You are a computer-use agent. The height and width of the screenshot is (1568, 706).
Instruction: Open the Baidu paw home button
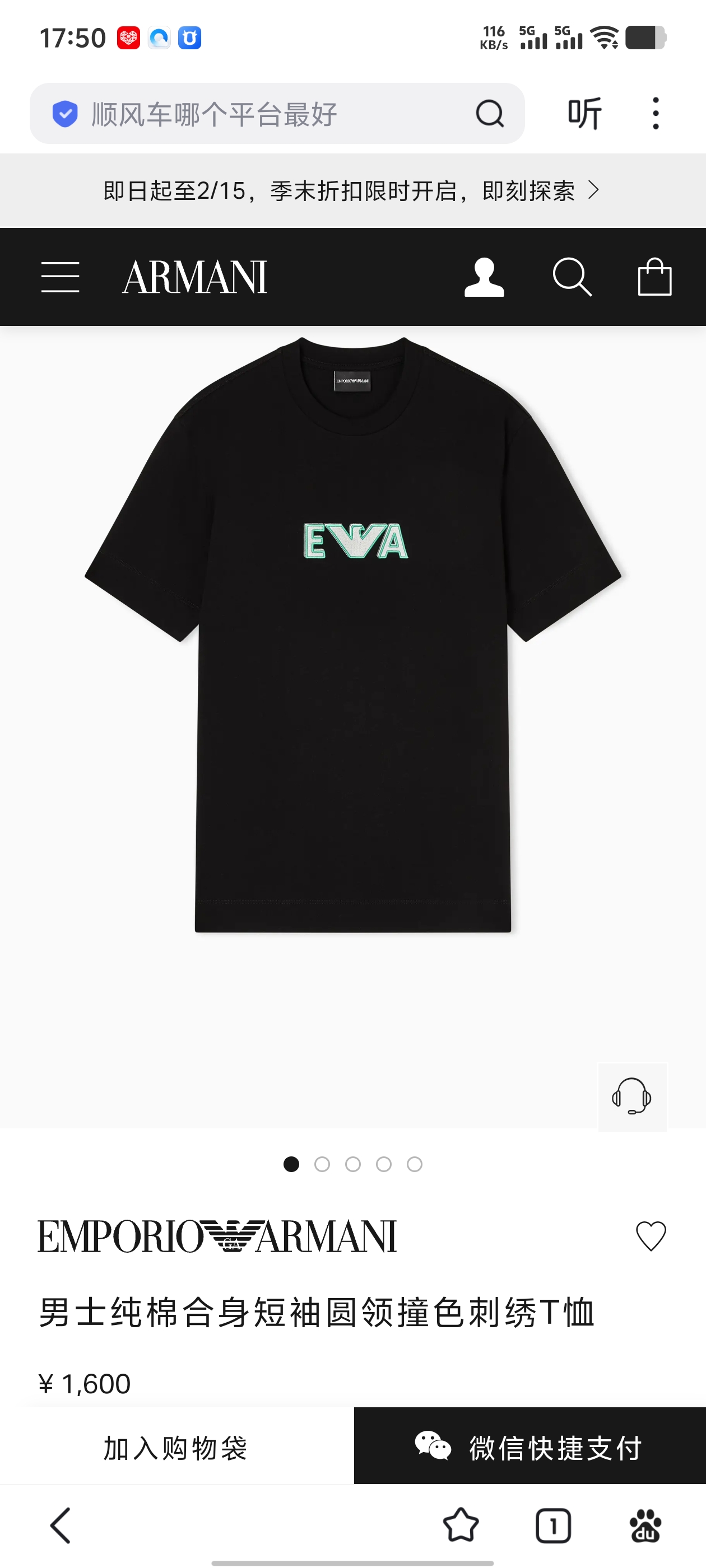[645, 1525]
